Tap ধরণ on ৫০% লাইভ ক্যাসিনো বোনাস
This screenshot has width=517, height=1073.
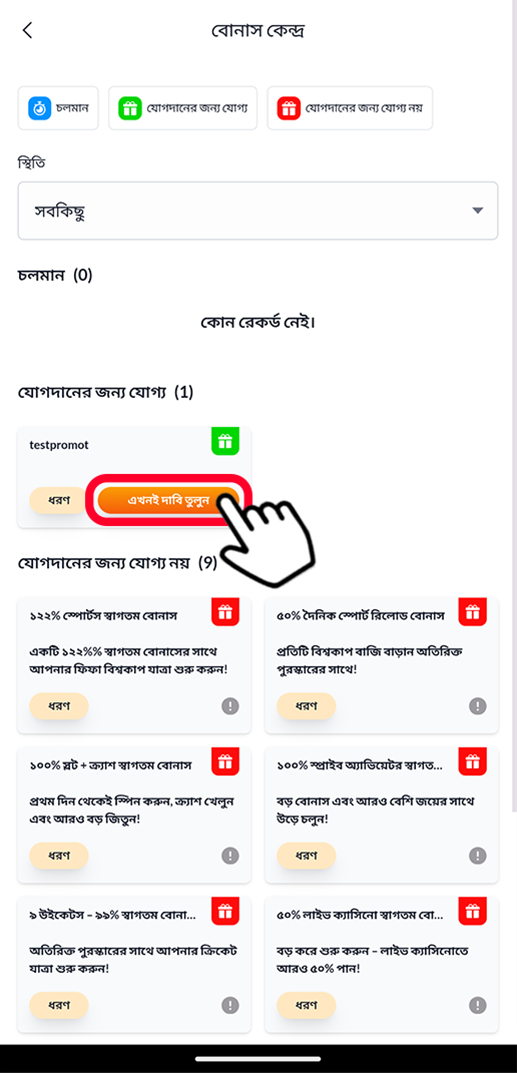306,1005
